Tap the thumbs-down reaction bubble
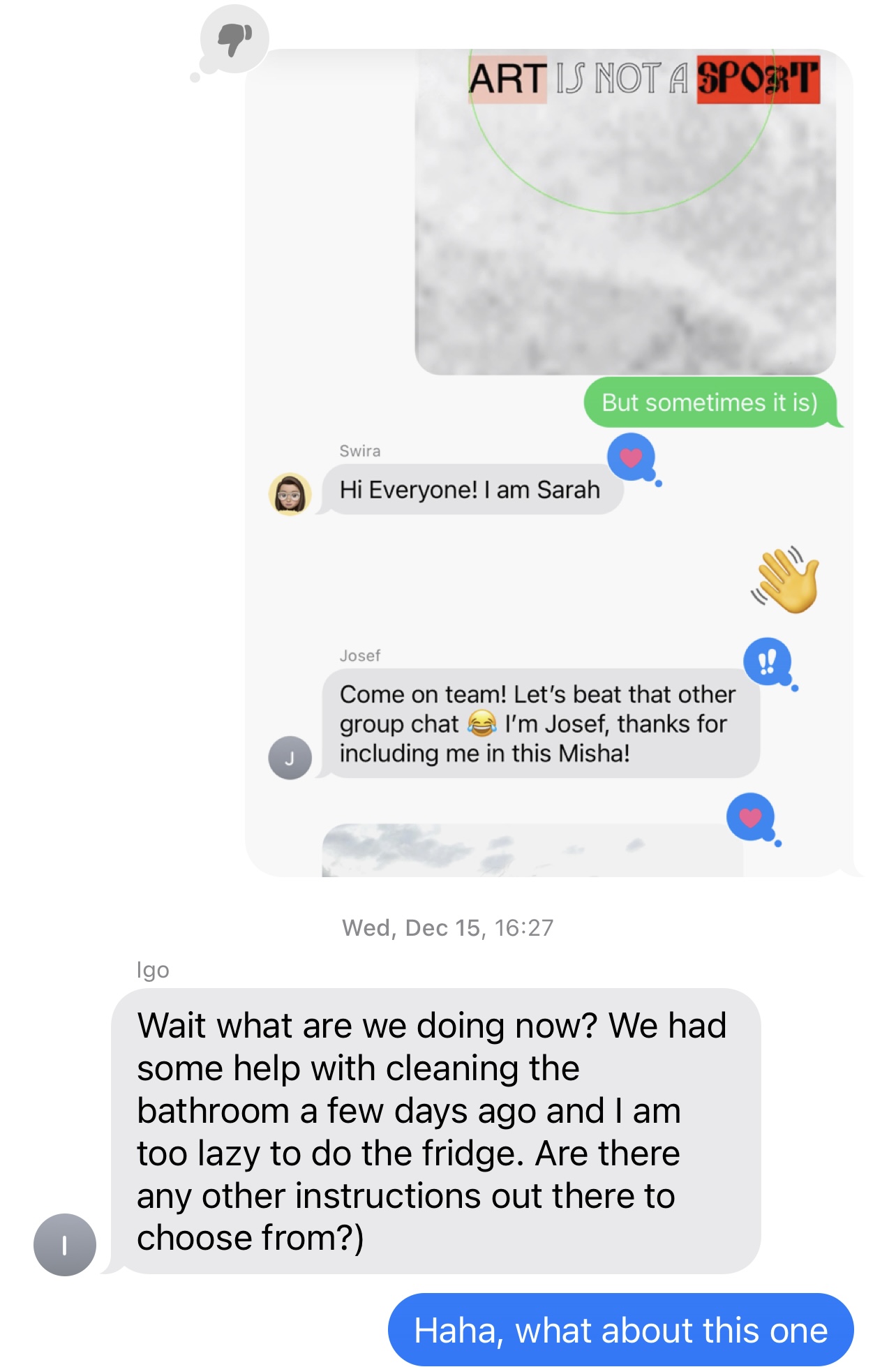The height and width of the screenshot is (1367, 896). (234, 39)
